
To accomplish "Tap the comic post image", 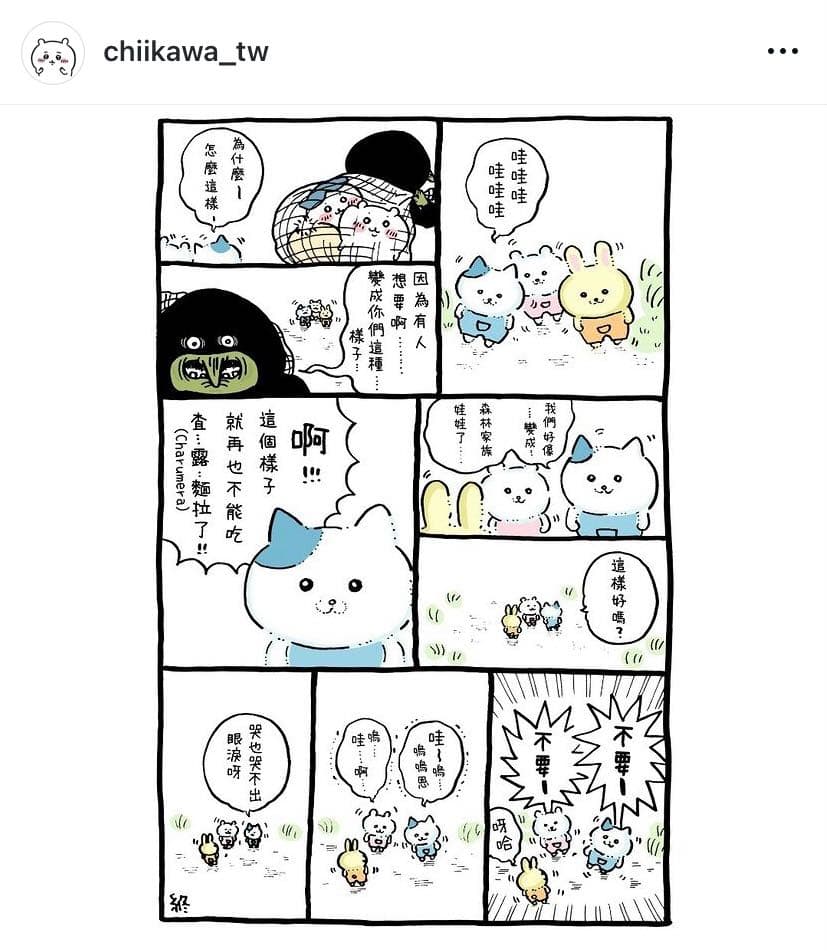I will tap(414, 520).
